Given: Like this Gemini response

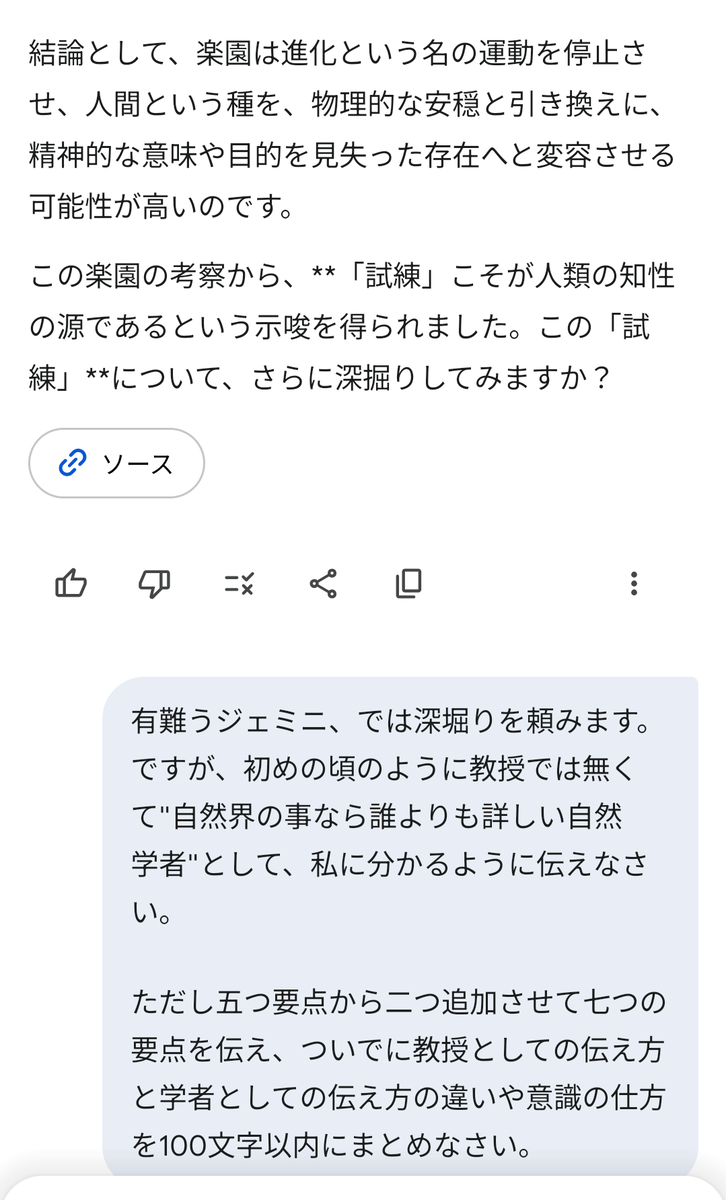Looking at the screenshot, I should [71, 583].
